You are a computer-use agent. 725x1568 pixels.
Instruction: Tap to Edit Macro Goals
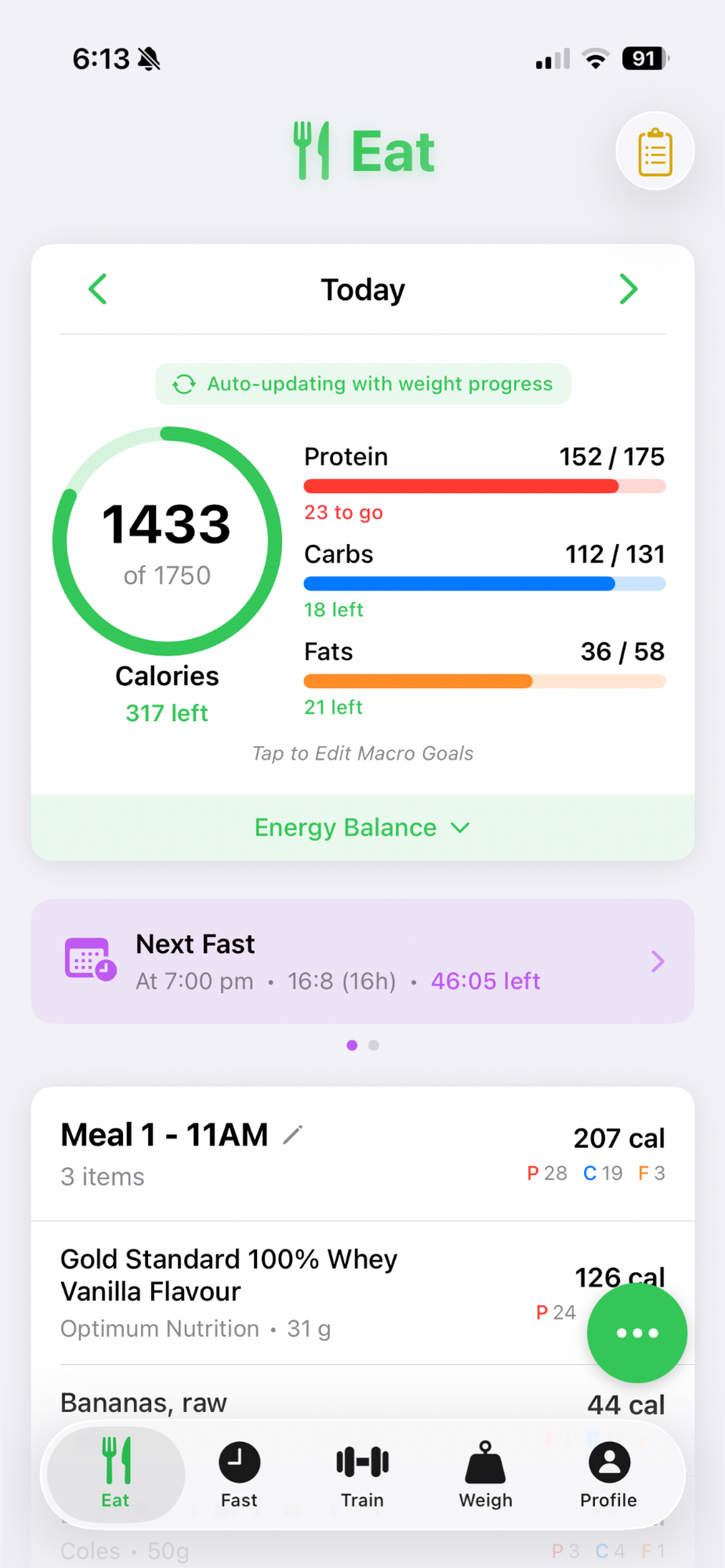pyautogui.click(x=363, y=753)
